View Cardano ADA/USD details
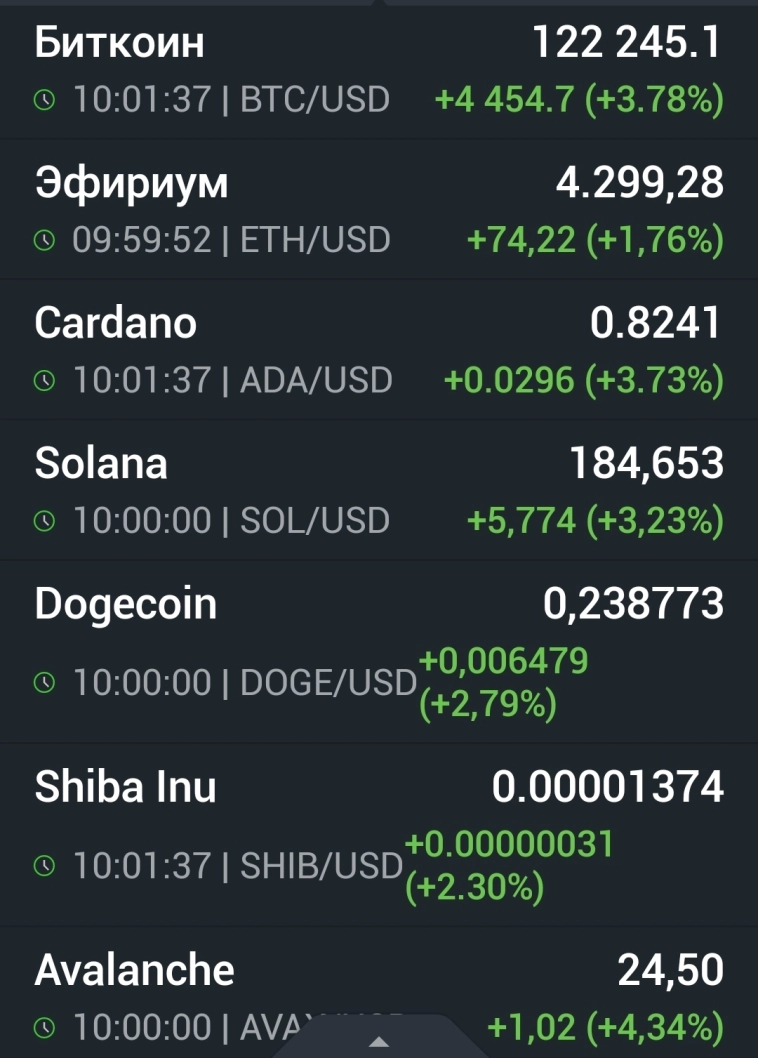 pyautogui.click(x=378, y=350)
